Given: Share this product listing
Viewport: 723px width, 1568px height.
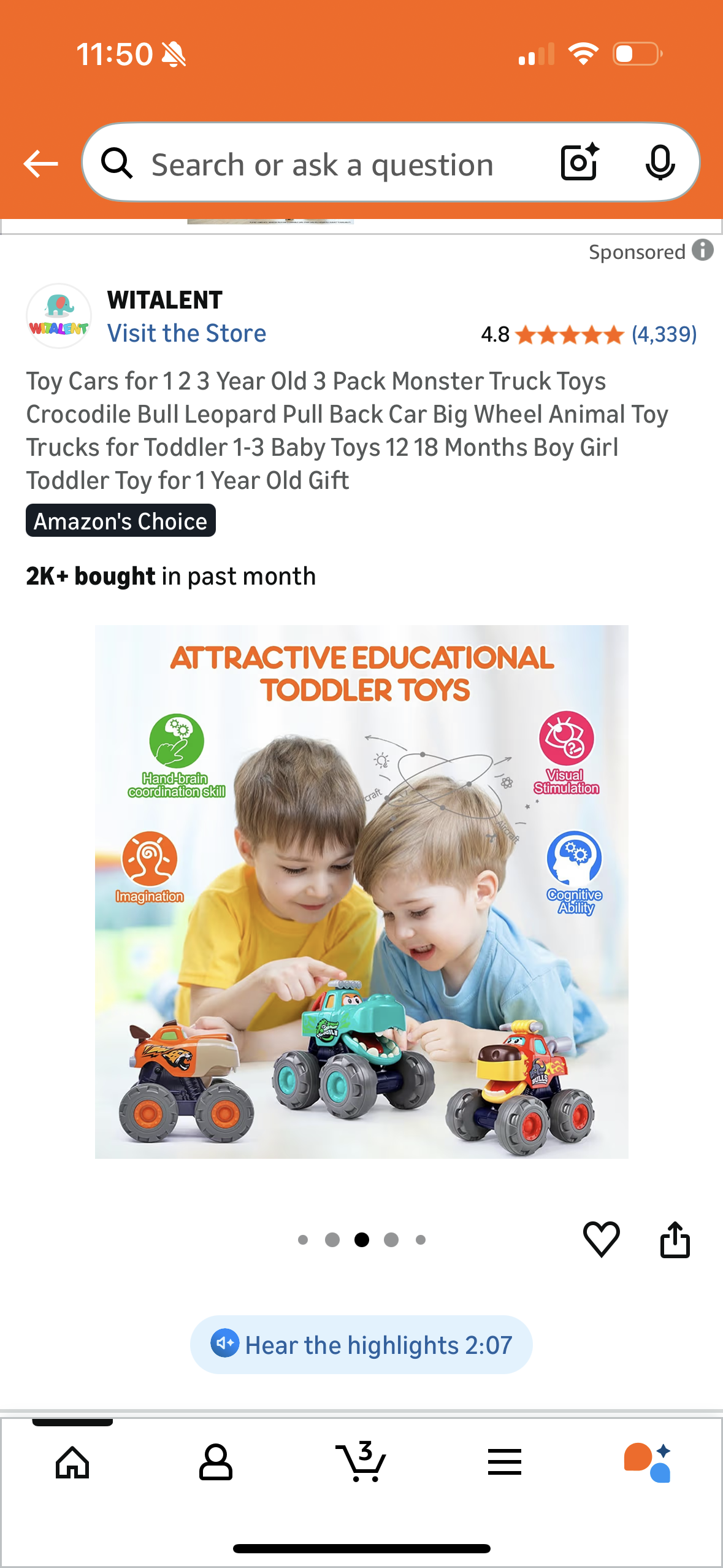Looking at the screenshot, I should (x=675, y=1239).
